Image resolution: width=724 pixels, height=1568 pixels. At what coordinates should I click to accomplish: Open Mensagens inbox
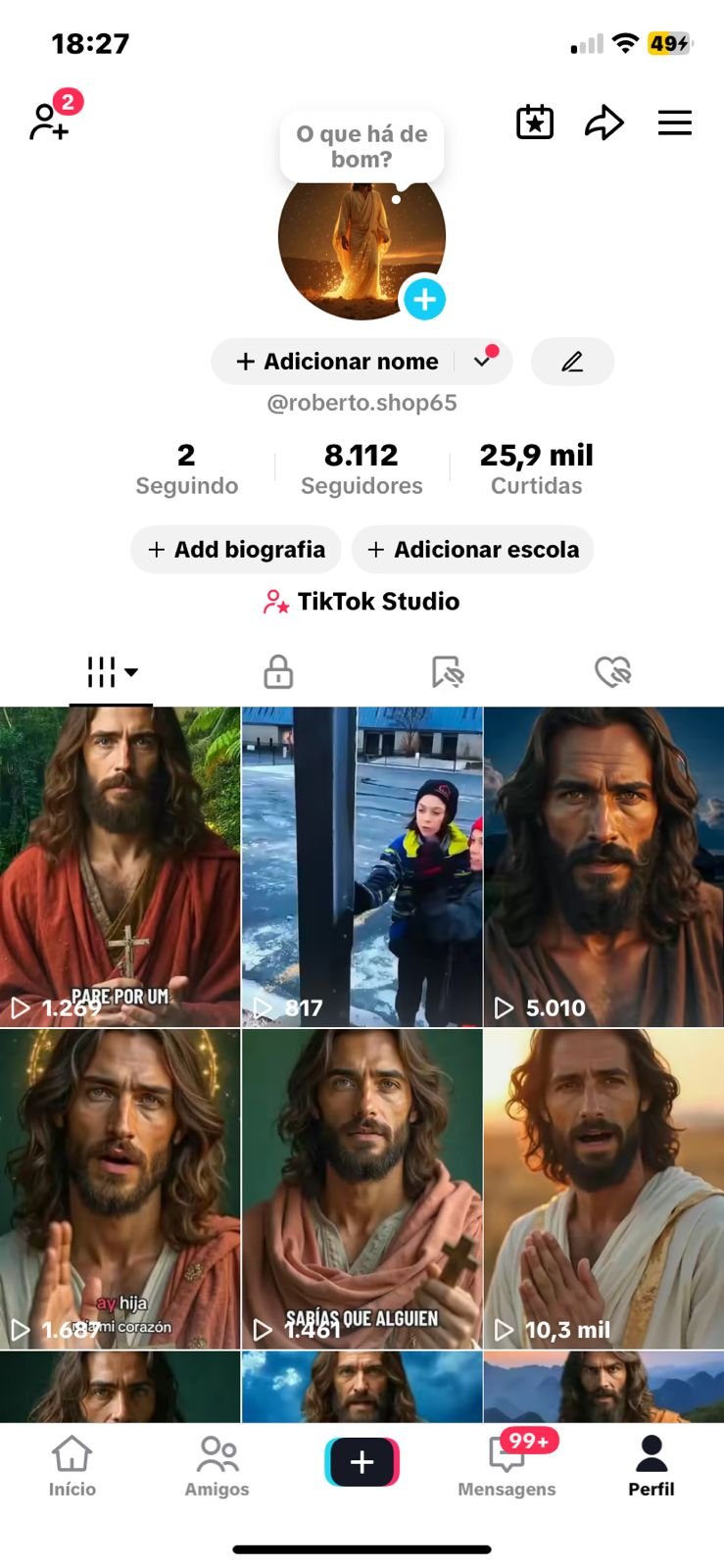[x=507, y=1466]
